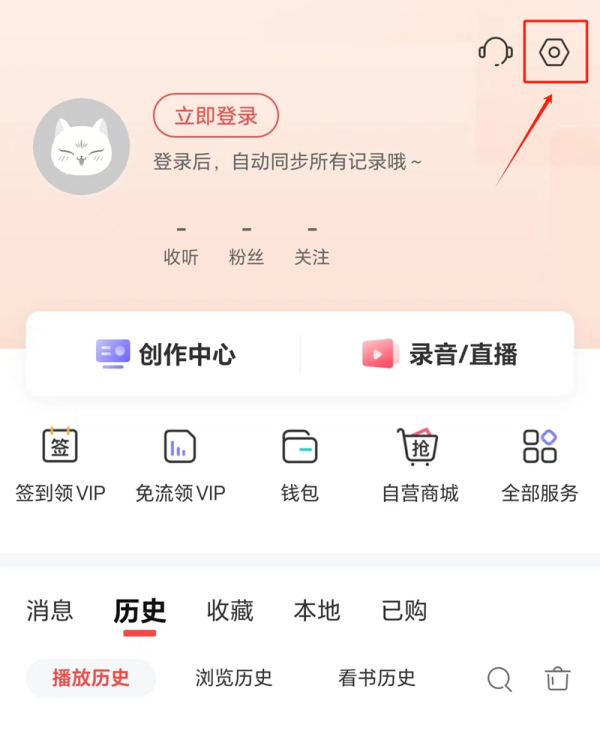Screen dimensions: 600x731
Task: Open customer service headset icon
Action: click(496, 51)
